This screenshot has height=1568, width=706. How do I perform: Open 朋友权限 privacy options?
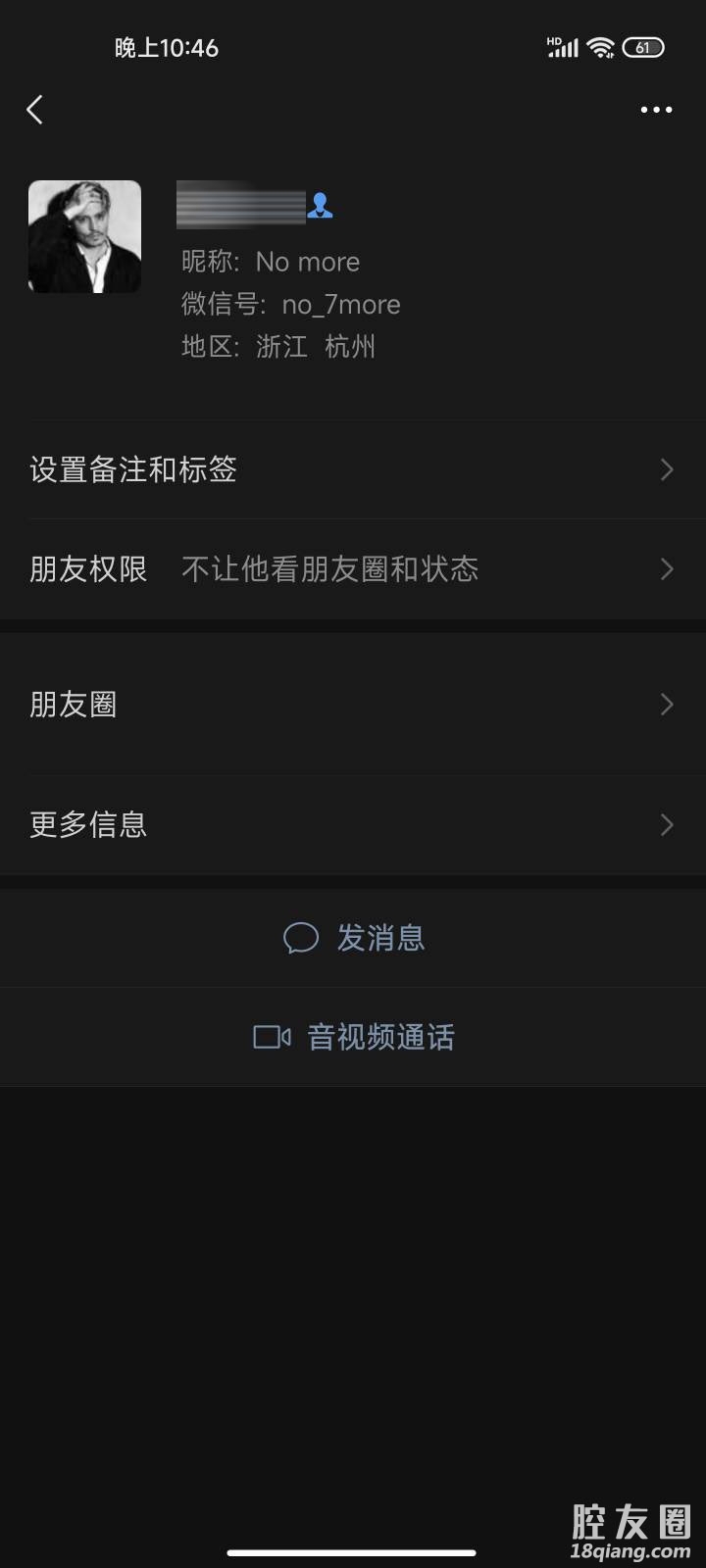pos(353,569)
